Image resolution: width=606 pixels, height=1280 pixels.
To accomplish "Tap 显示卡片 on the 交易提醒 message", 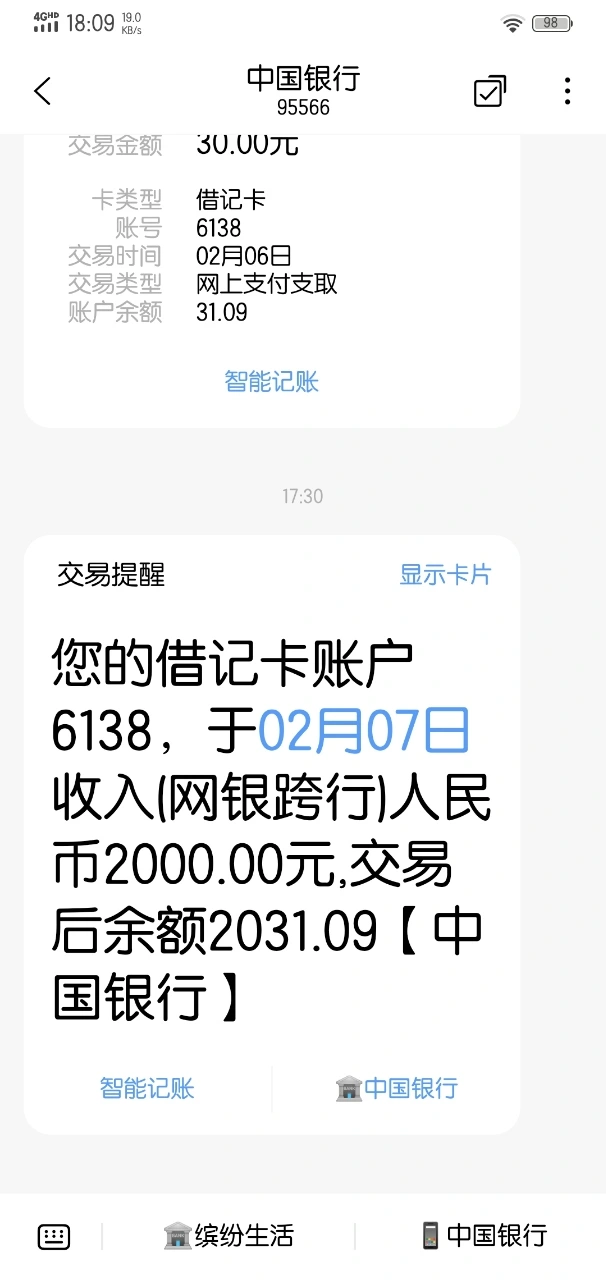I will click(x=446, y=575).
